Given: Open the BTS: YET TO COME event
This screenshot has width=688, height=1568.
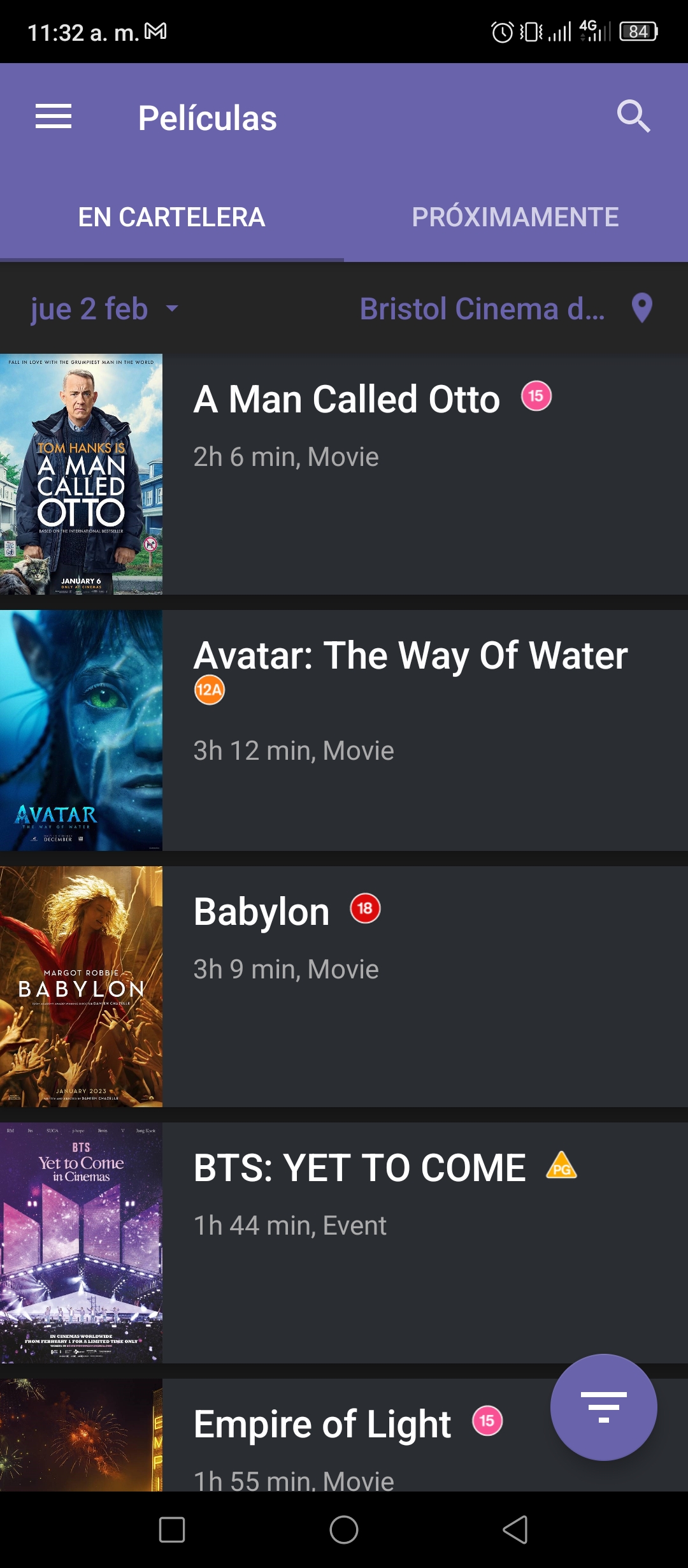Looking at the screenshot, I should 344,1243.
